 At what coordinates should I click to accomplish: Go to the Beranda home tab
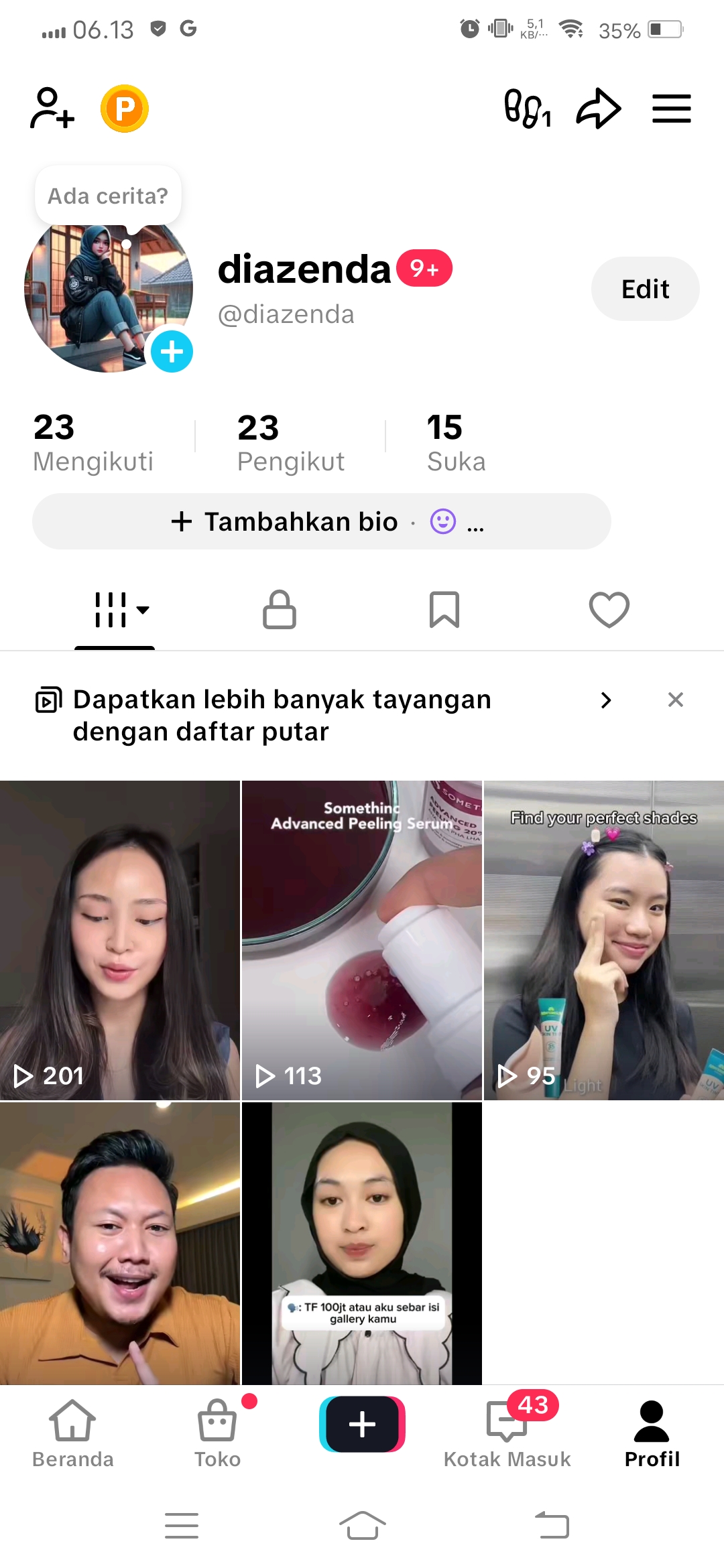[x=72, y=1432]
